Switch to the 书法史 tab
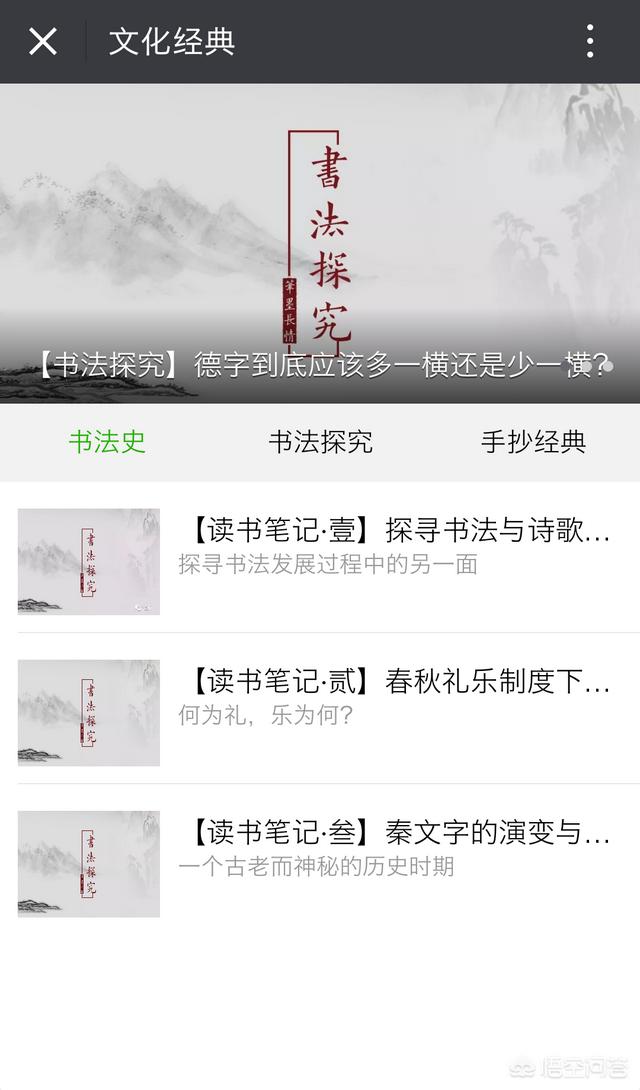This screenshot has height=1090, width=640. (x=107, y=442)
